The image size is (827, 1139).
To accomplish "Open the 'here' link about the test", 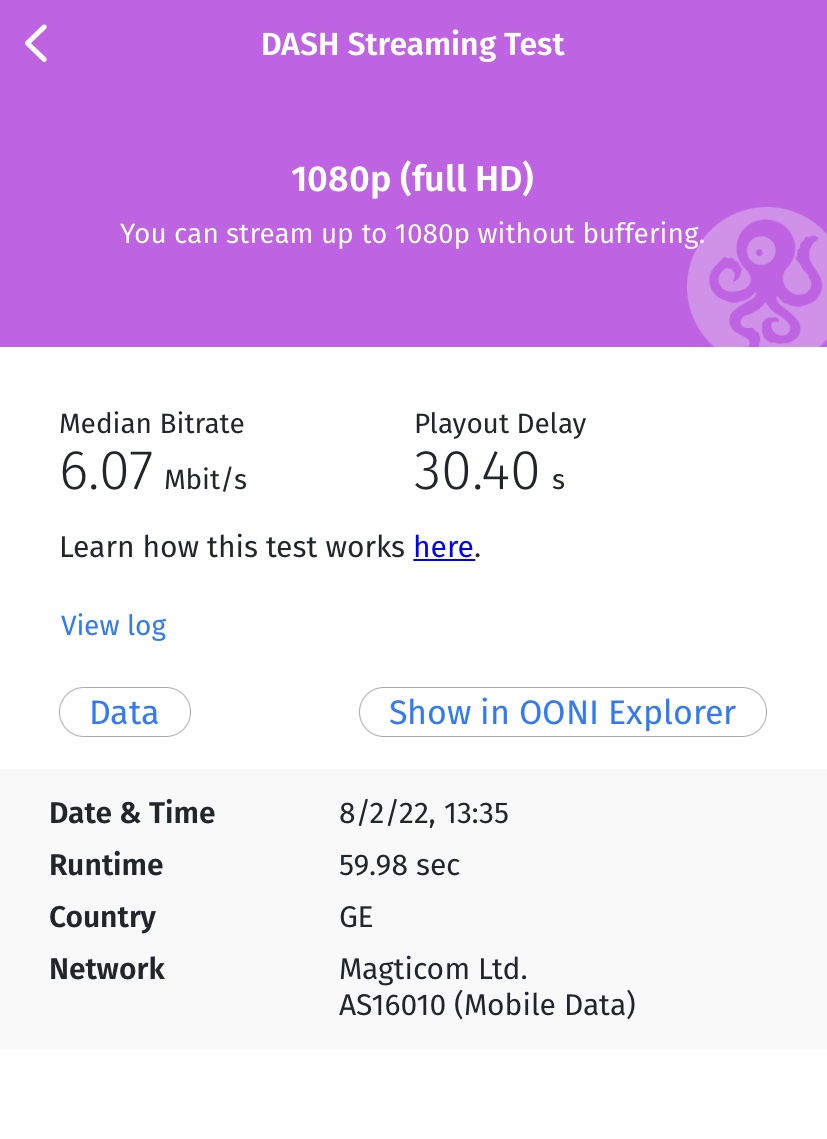I will (443, 547).
